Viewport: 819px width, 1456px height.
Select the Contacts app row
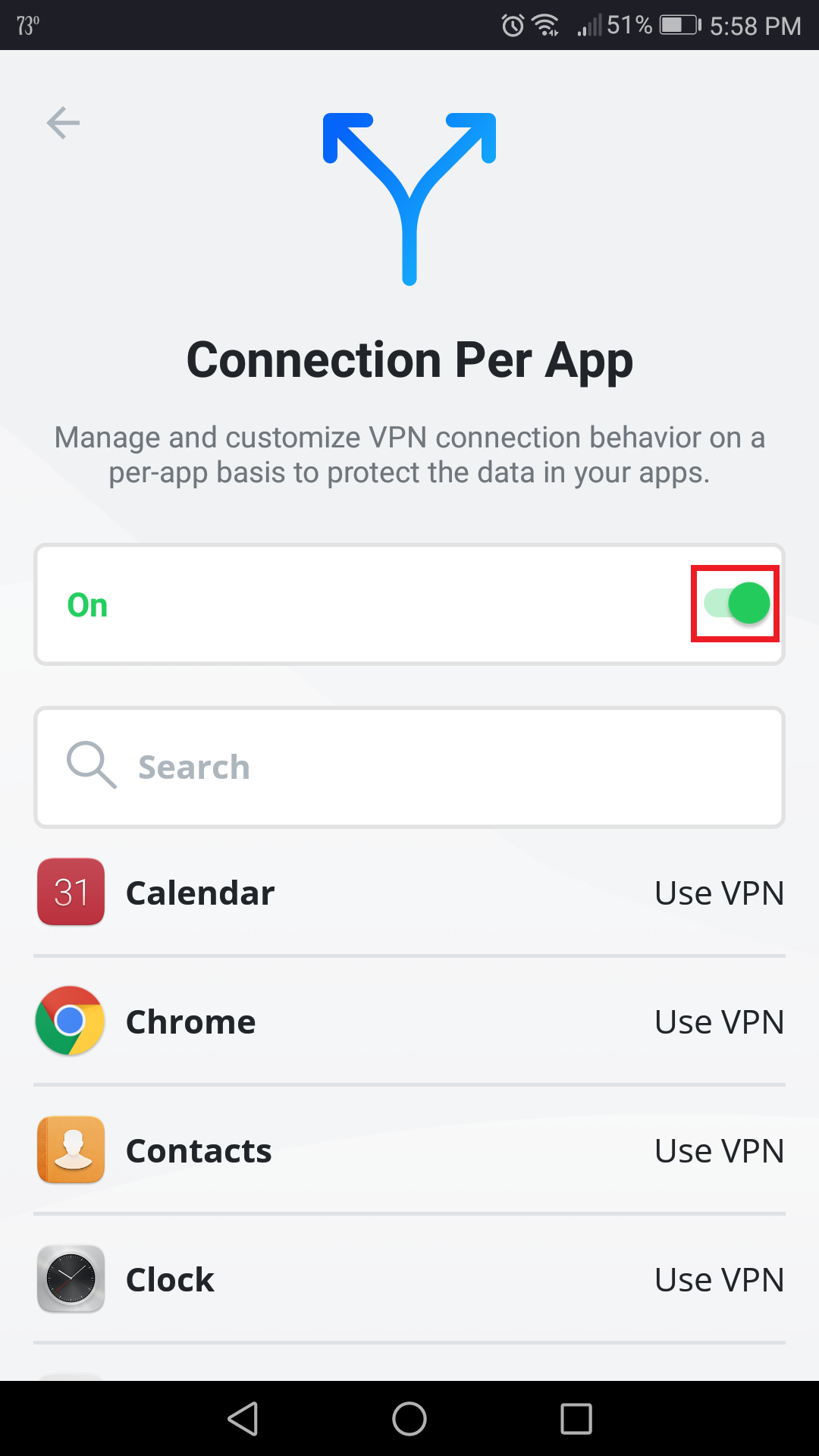click(x=409, y=1150)
